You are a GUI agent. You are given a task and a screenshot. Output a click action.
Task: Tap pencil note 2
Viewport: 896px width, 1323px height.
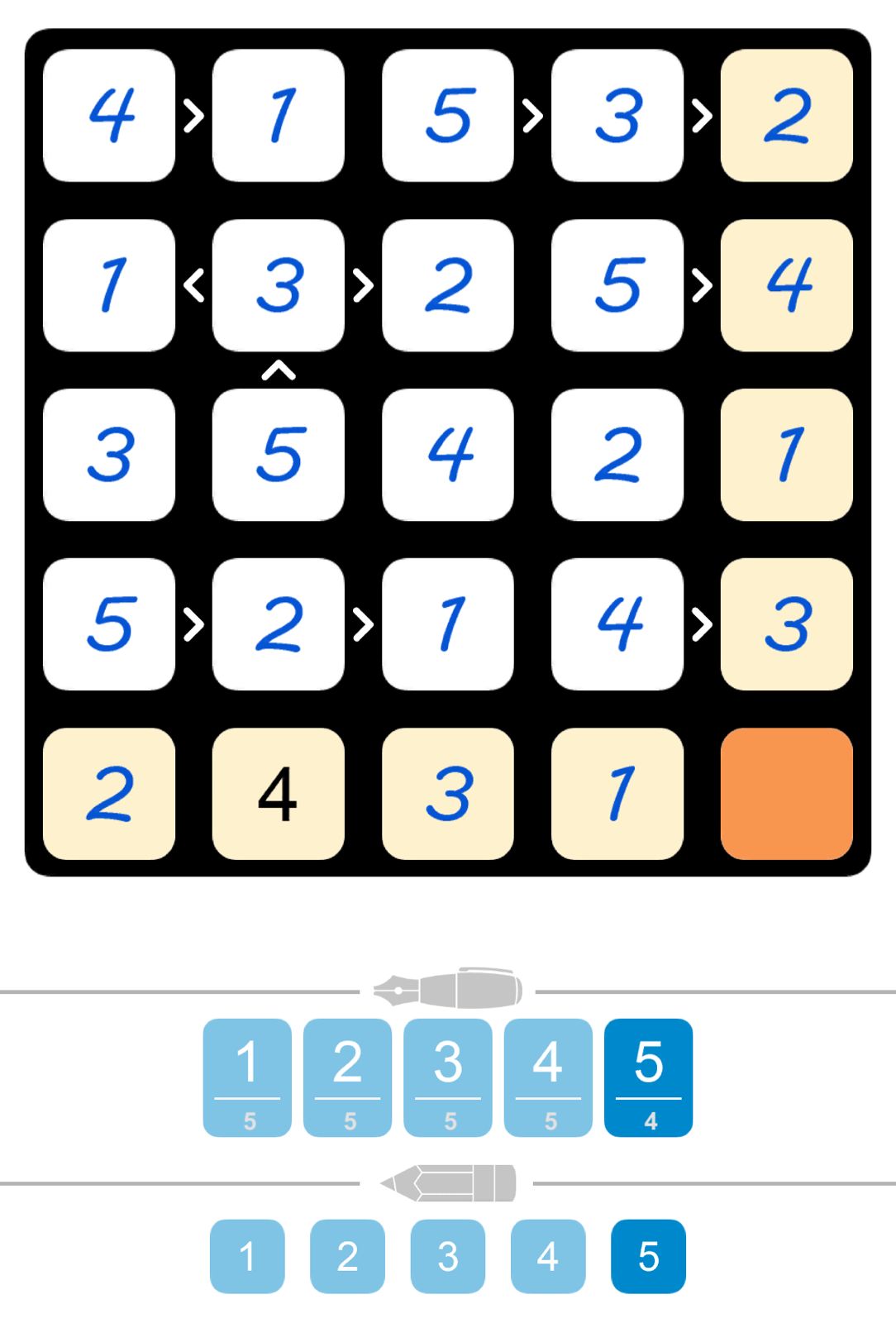(347, 1255)
